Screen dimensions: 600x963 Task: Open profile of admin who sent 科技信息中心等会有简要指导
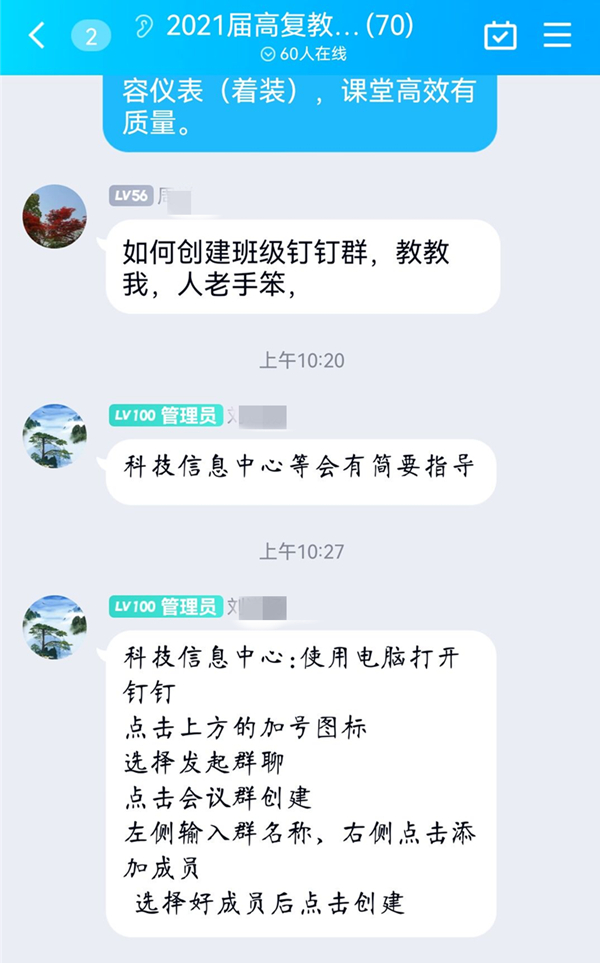point(55,436)
